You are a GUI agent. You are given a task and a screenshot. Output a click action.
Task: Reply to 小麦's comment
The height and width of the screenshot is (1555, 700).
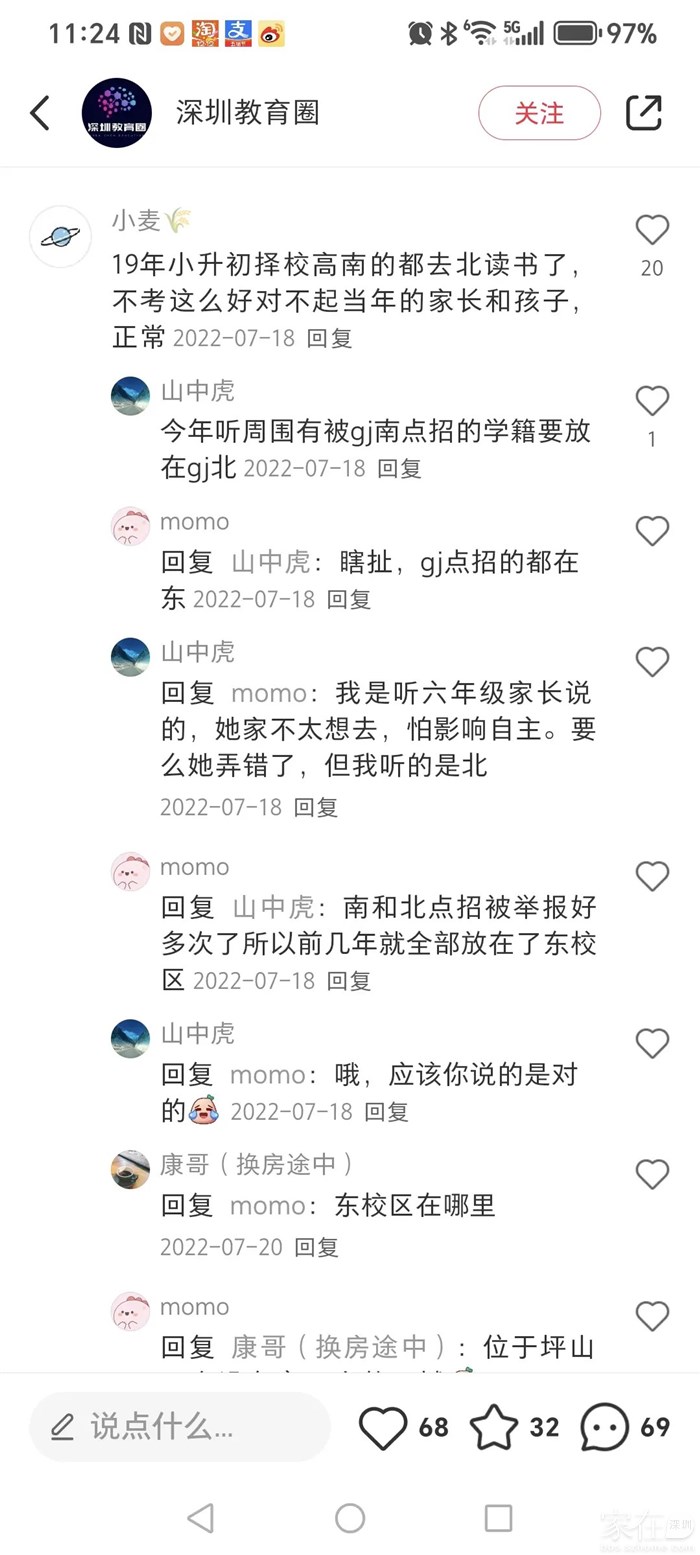(329, 338)
